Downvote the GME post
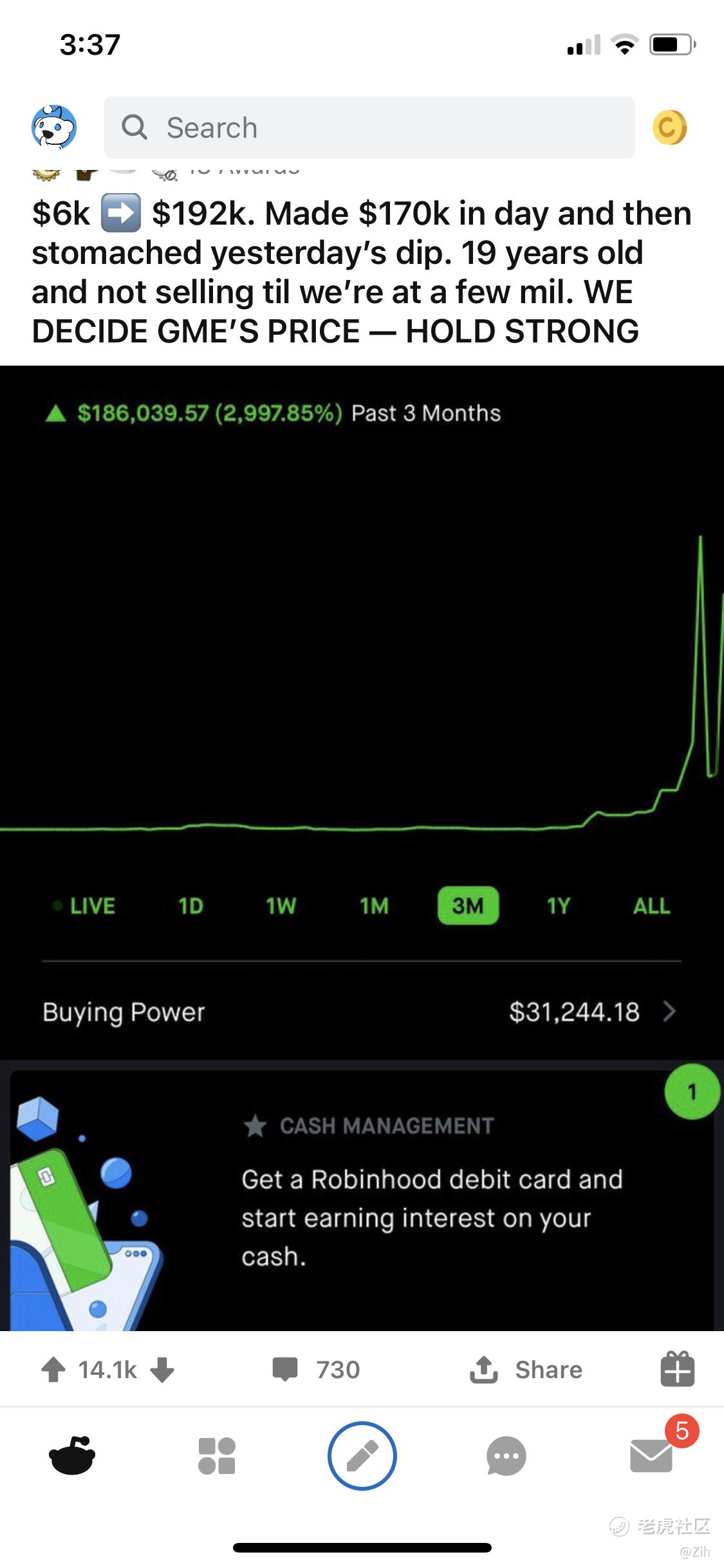Image resolution: width=724 pixels, height=1568 pixels. coord(162,1369)
